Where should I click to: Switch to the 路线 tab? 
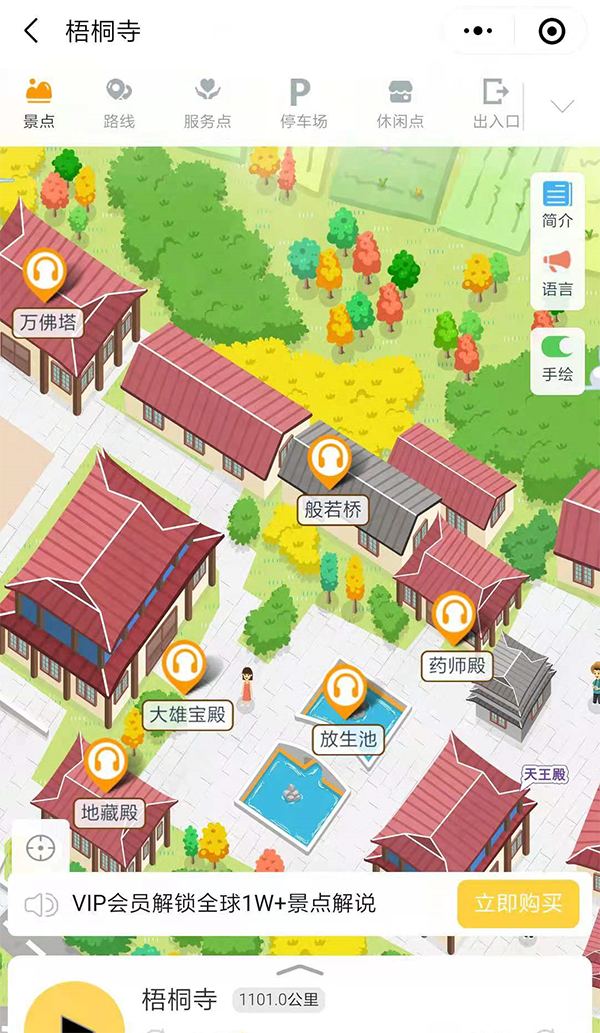click(118, 104)
